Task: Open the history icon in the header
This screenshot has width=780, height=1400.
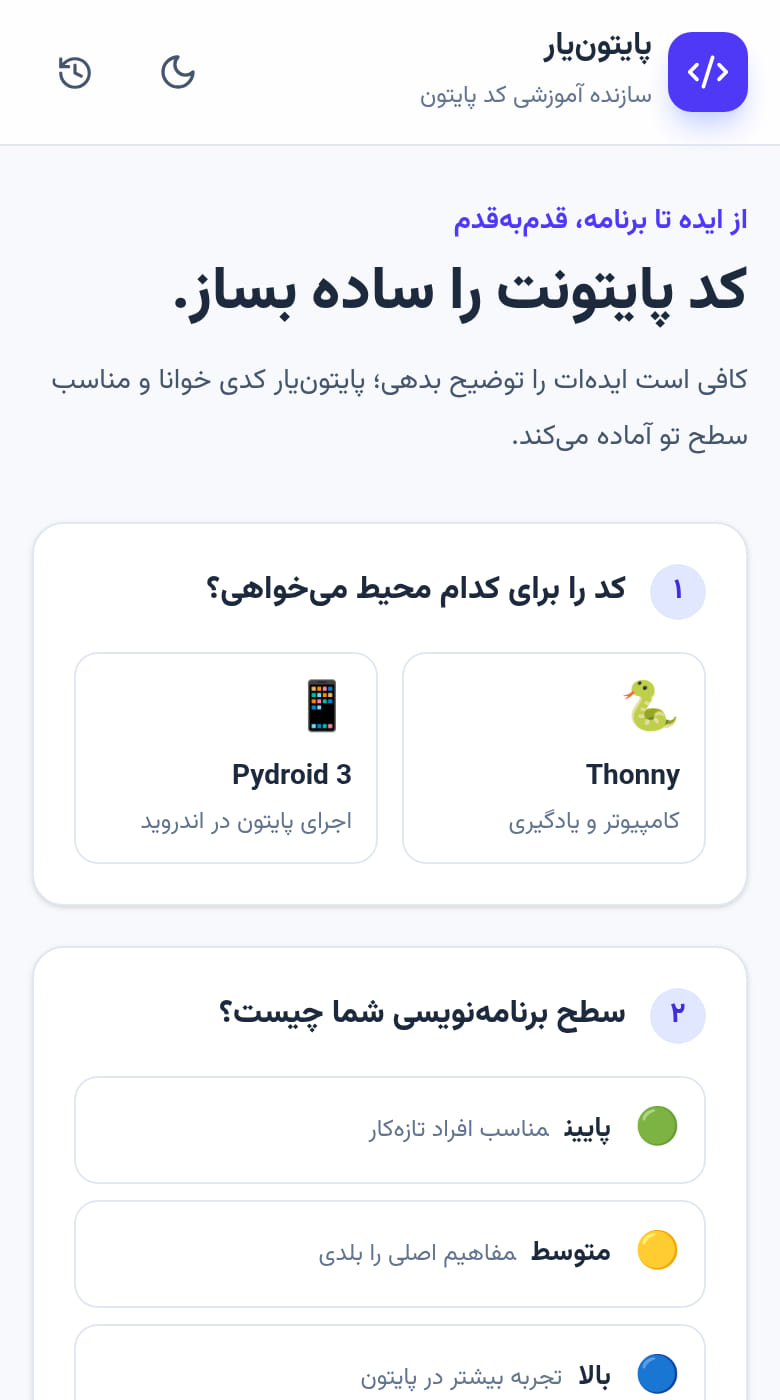Action: pyautogui.click(x=75, y=72)
